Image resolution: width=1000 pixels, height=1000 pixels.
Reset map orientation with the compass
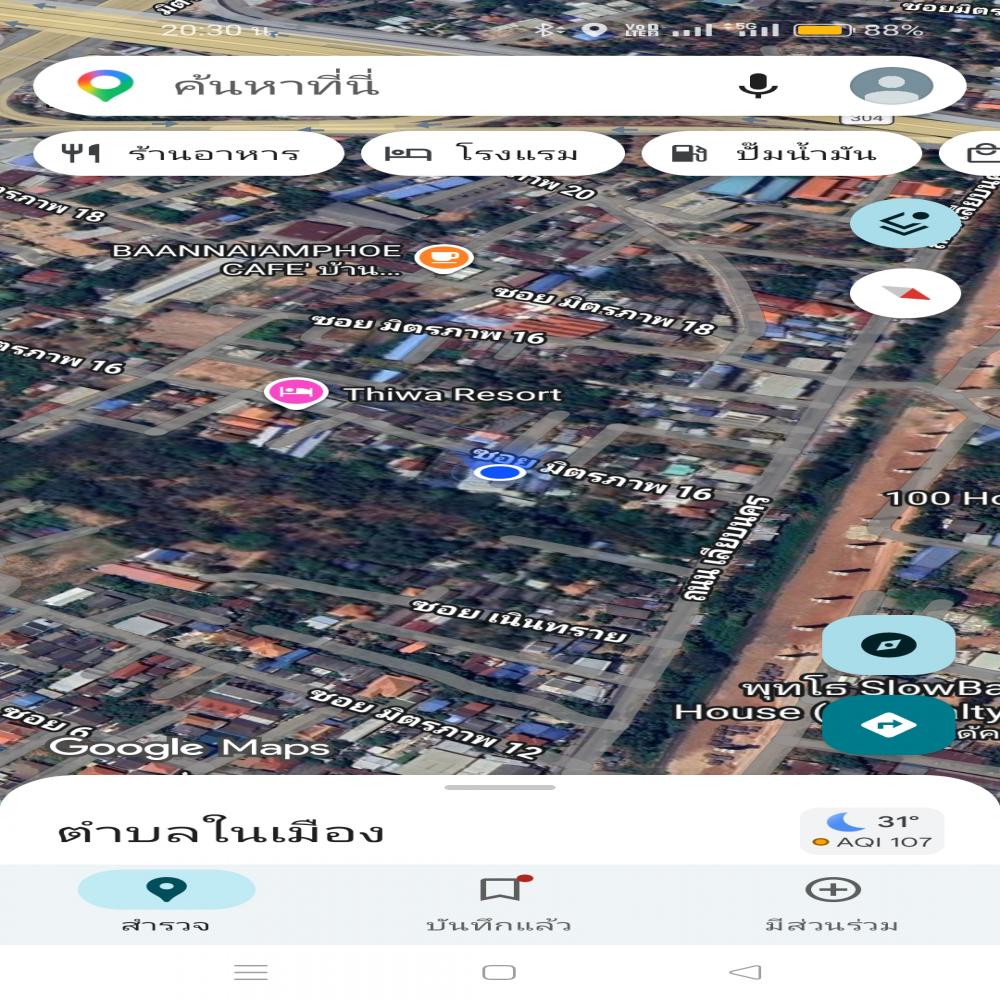coord(905,293)
